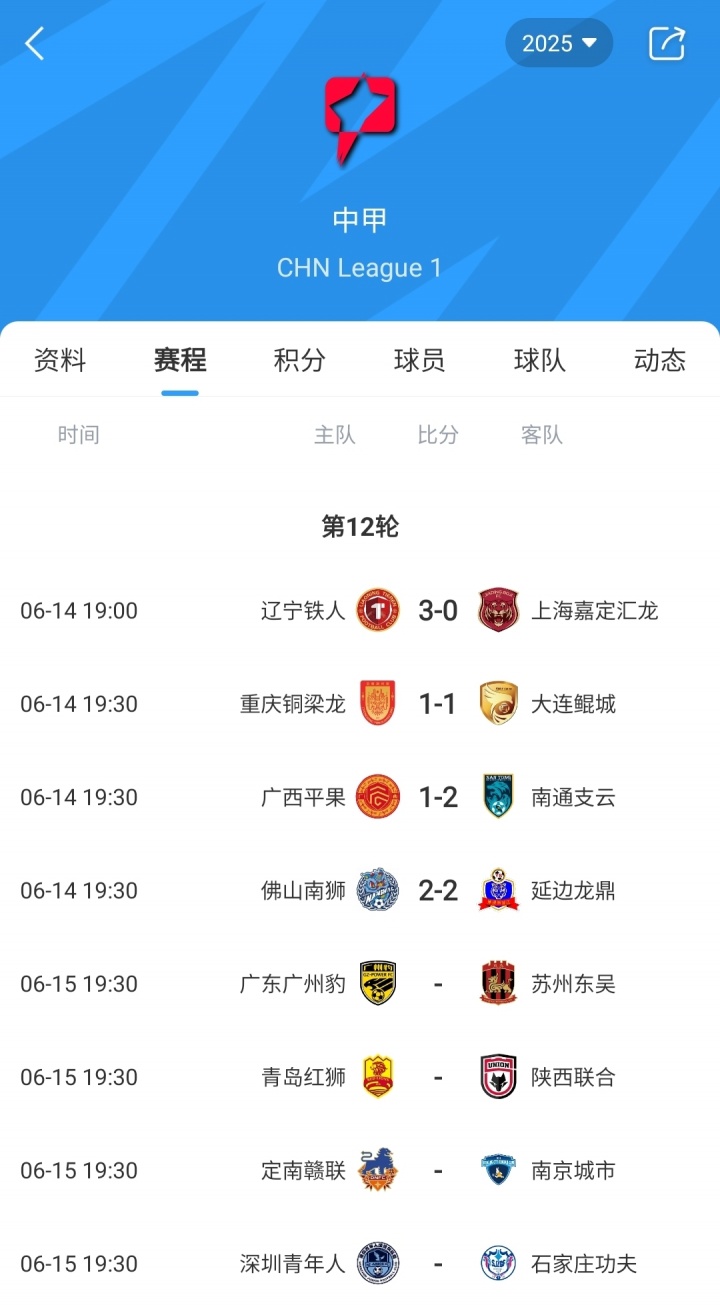Switch to the 资料 tab
Image resolution: width=720 pixels, height=1313 pixels.
[60, 360]
